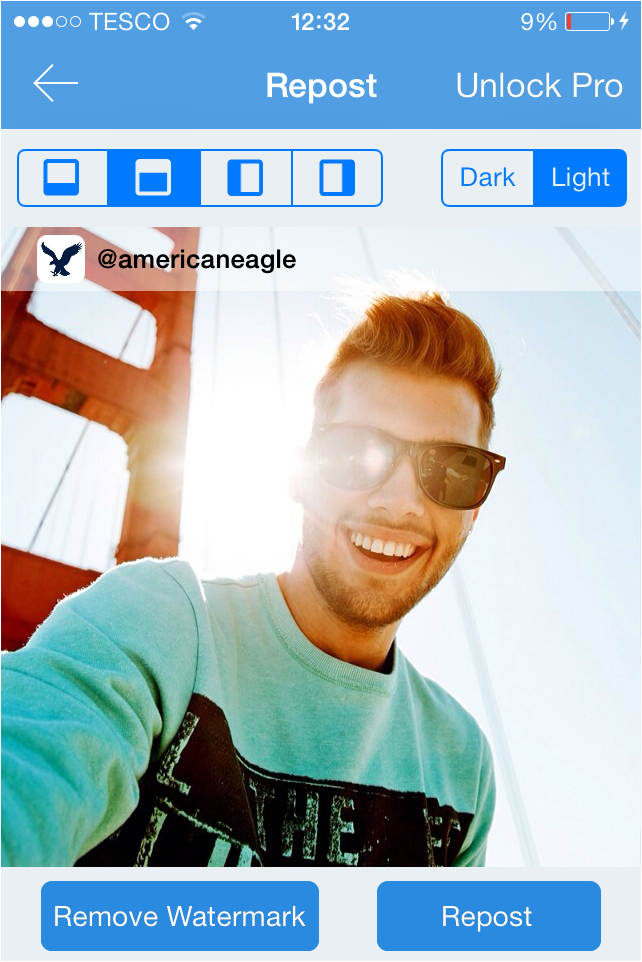Select the third watermark position option

(245, 178)
